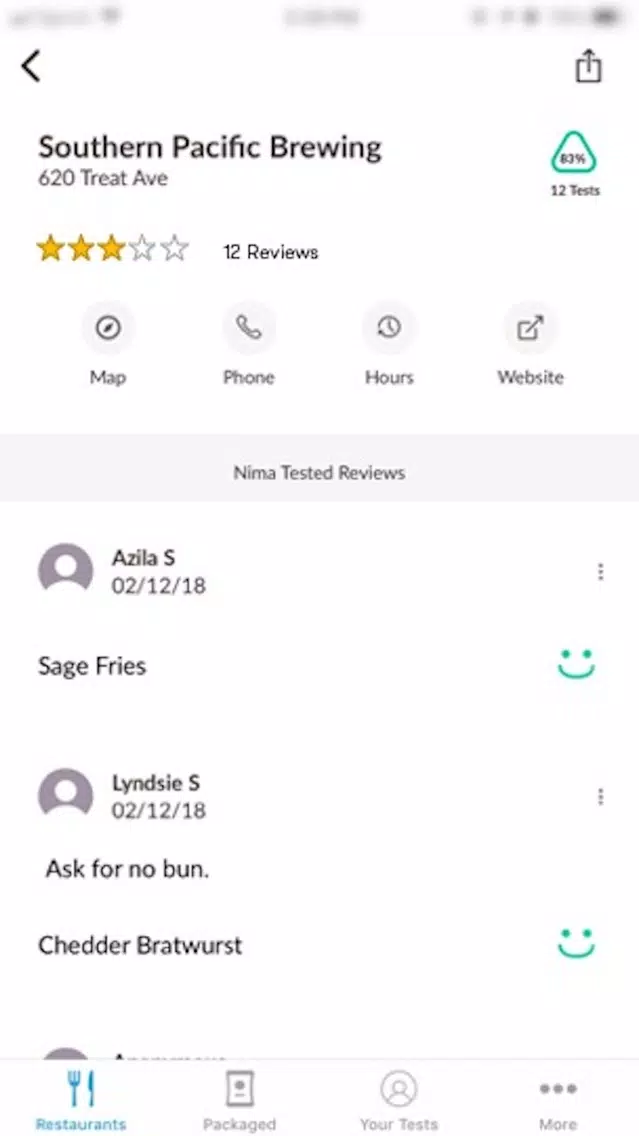The width and height of the screenshot is (639, 1136).
Task: Visit the restaurant's Website
Action: [530, 344]
